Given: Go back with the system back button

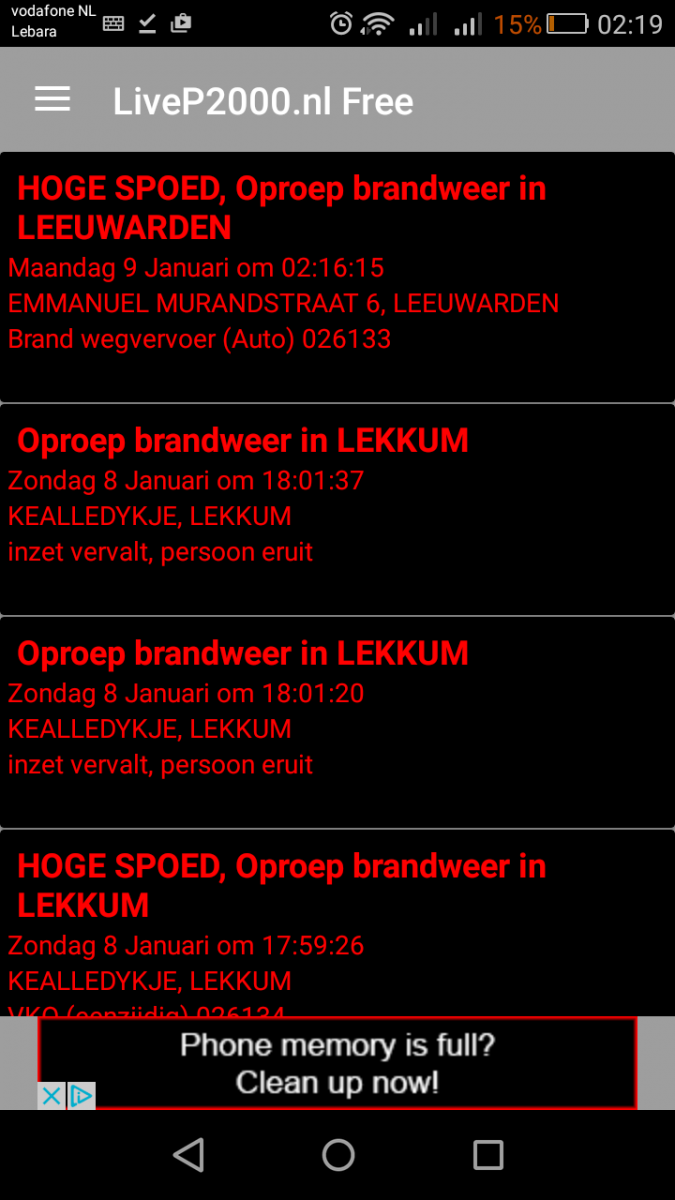Looking at the screenshot, I should point(188,1155).
